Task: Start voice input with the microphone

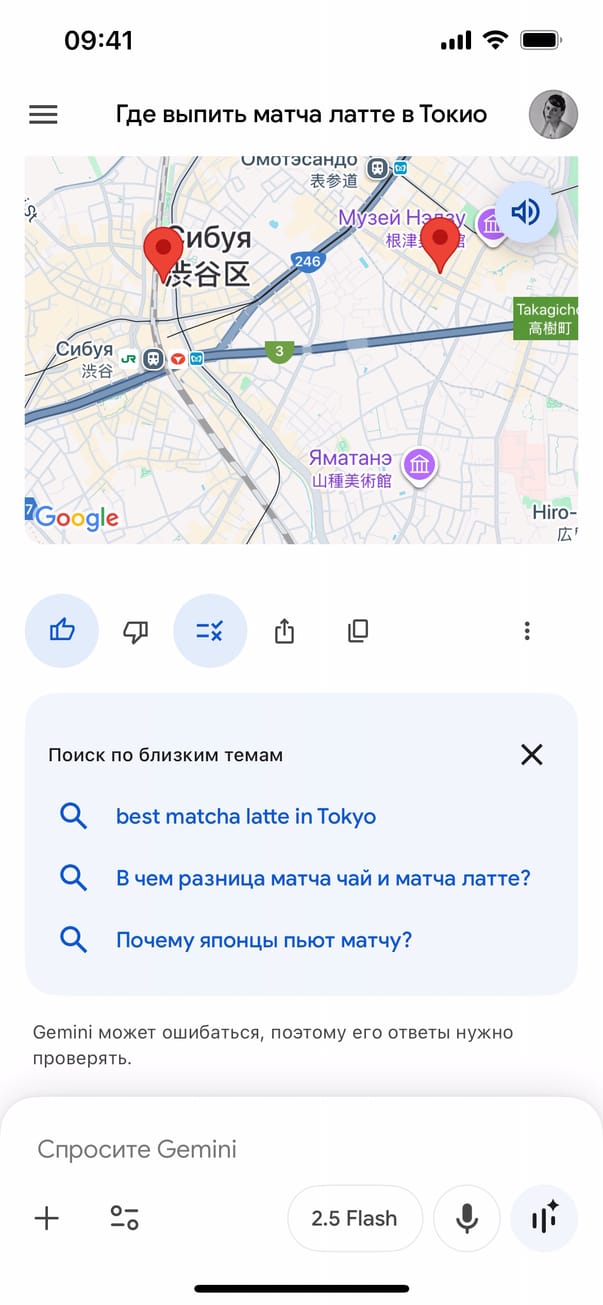Action: point(466,1218)
